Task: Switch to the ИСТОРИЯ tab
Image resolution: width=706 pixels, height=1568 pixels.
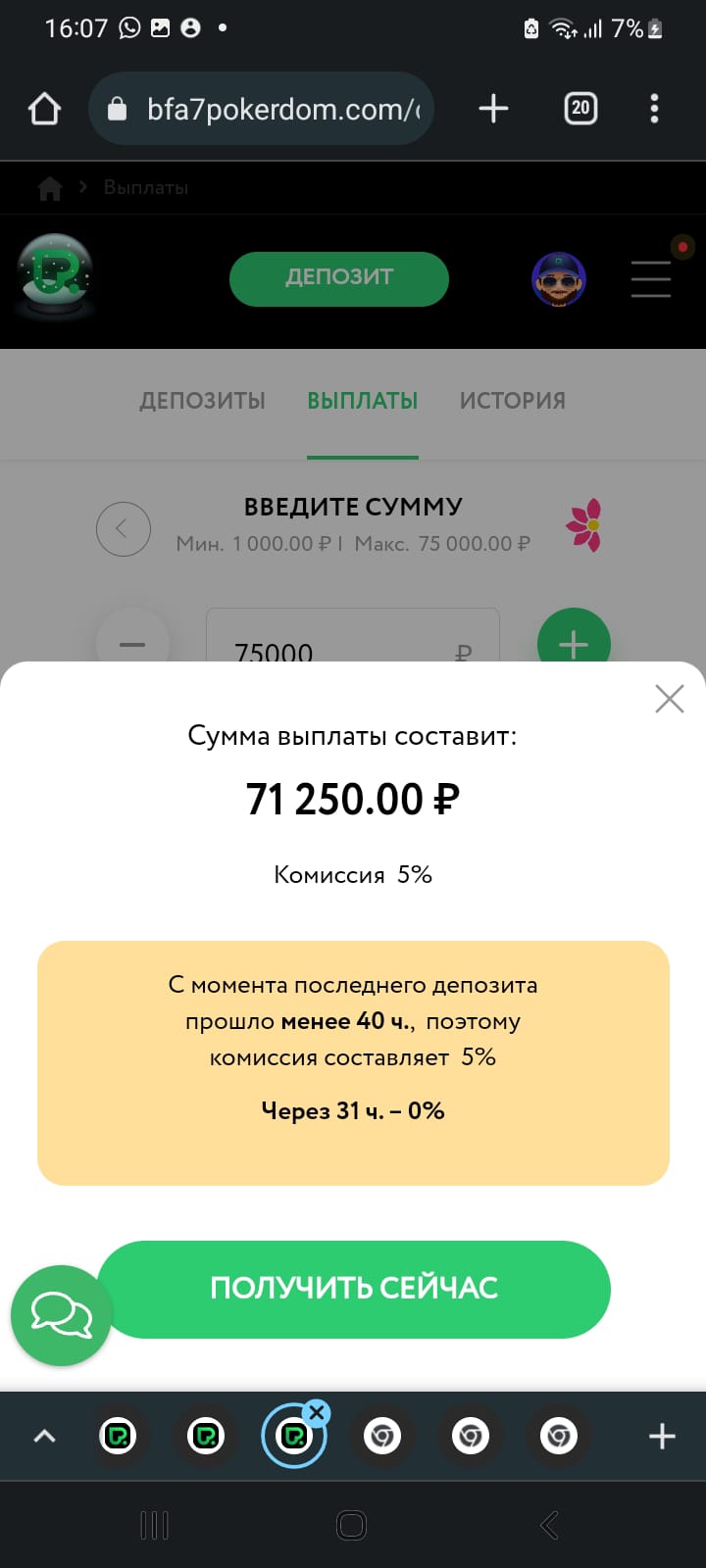Action: 513,401
